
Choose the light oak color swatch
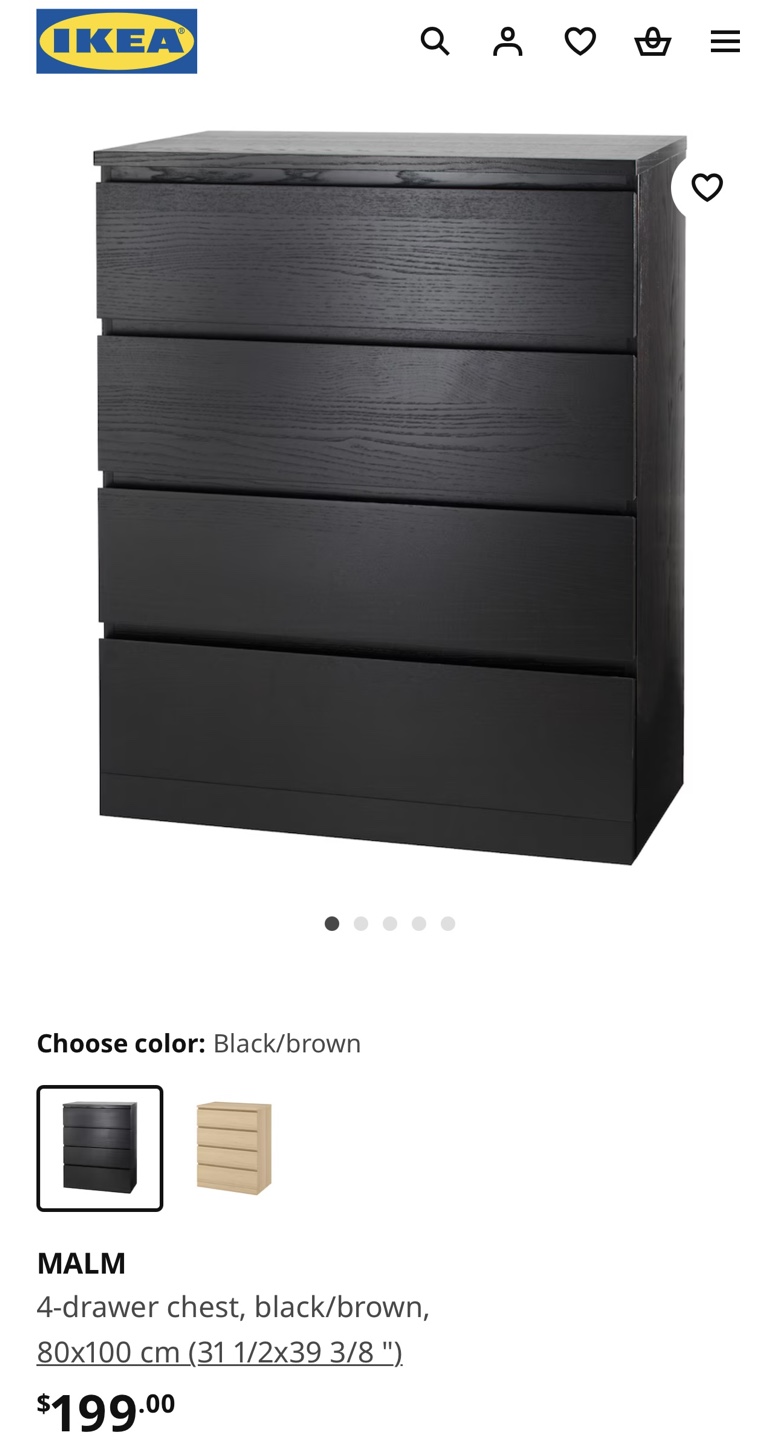coord(234,1148)
